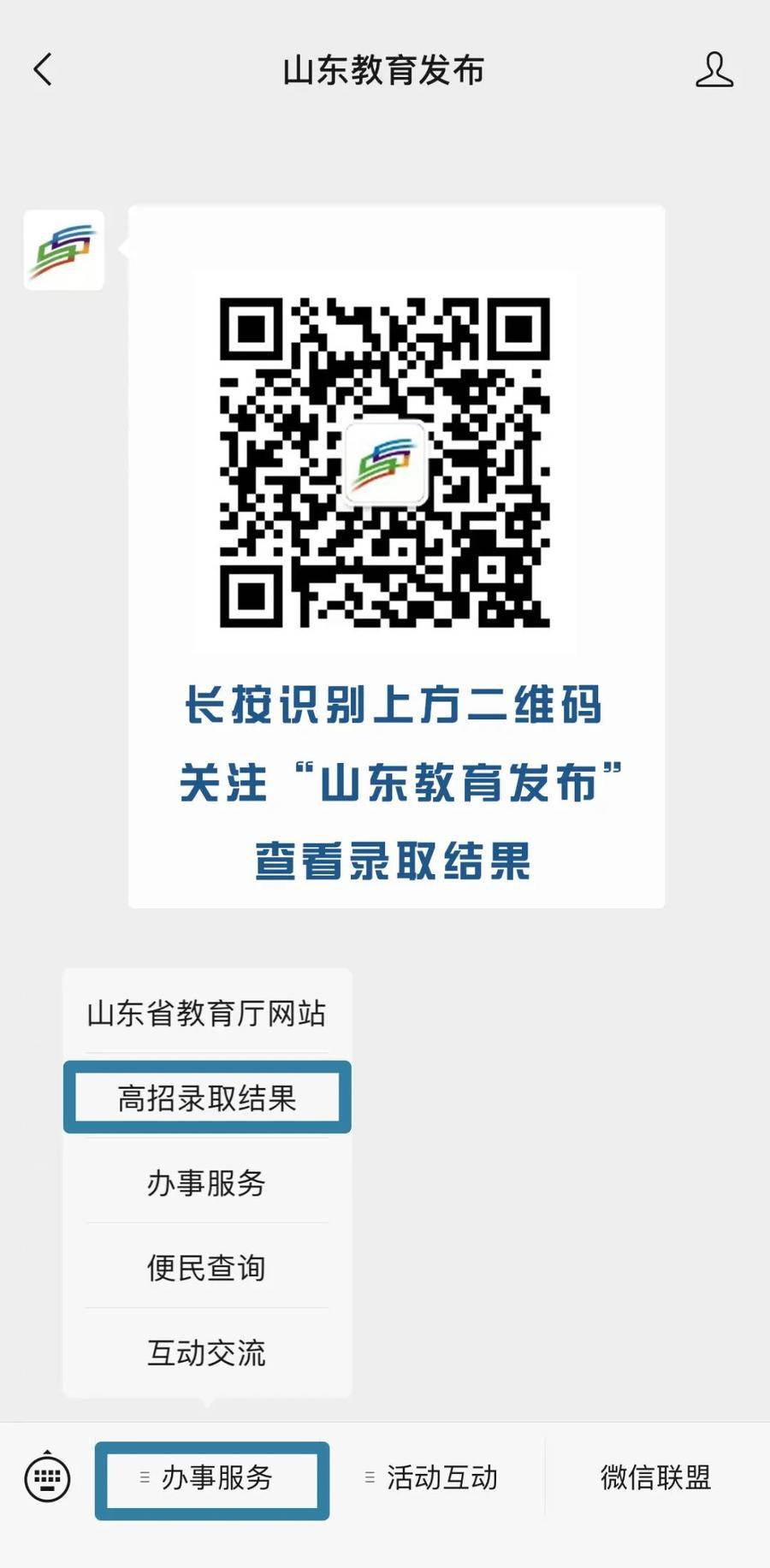Open 微信联盟 in bottom bar
Image resolution: width=770 pixels, height=1568 pixels.
click(x=656, y=1477)
